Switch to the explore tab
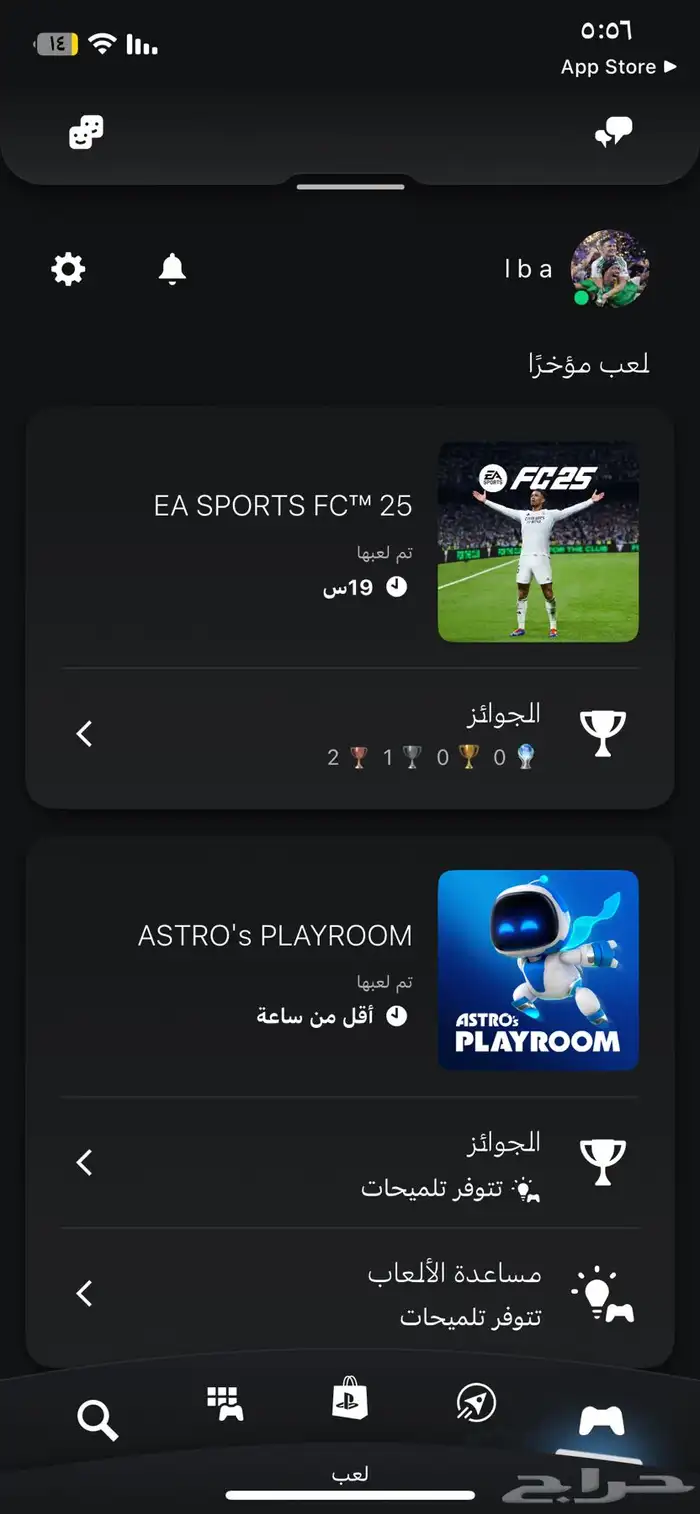 [x=476, y=1403]
